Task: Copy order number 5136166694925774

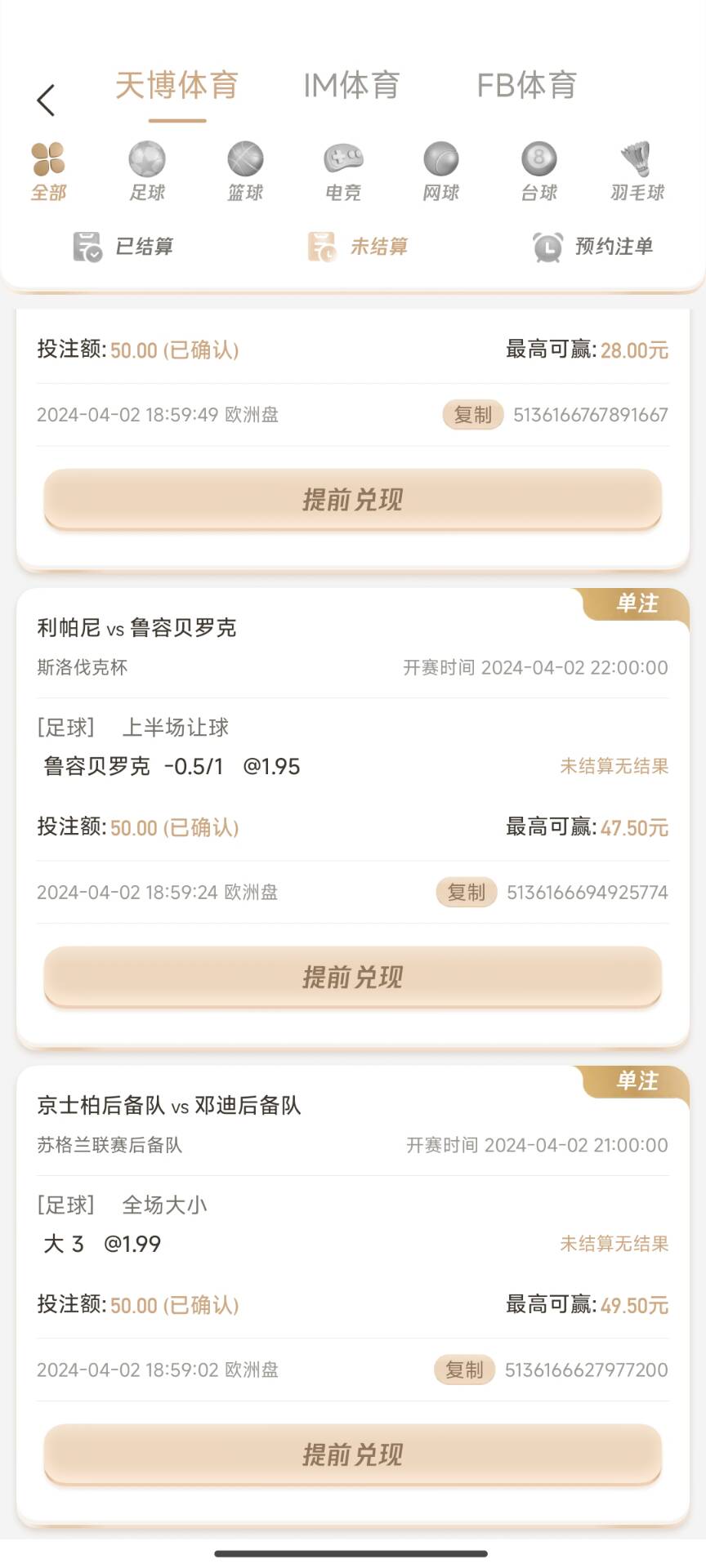Action: pyautogui.click(x=466, y=892)
